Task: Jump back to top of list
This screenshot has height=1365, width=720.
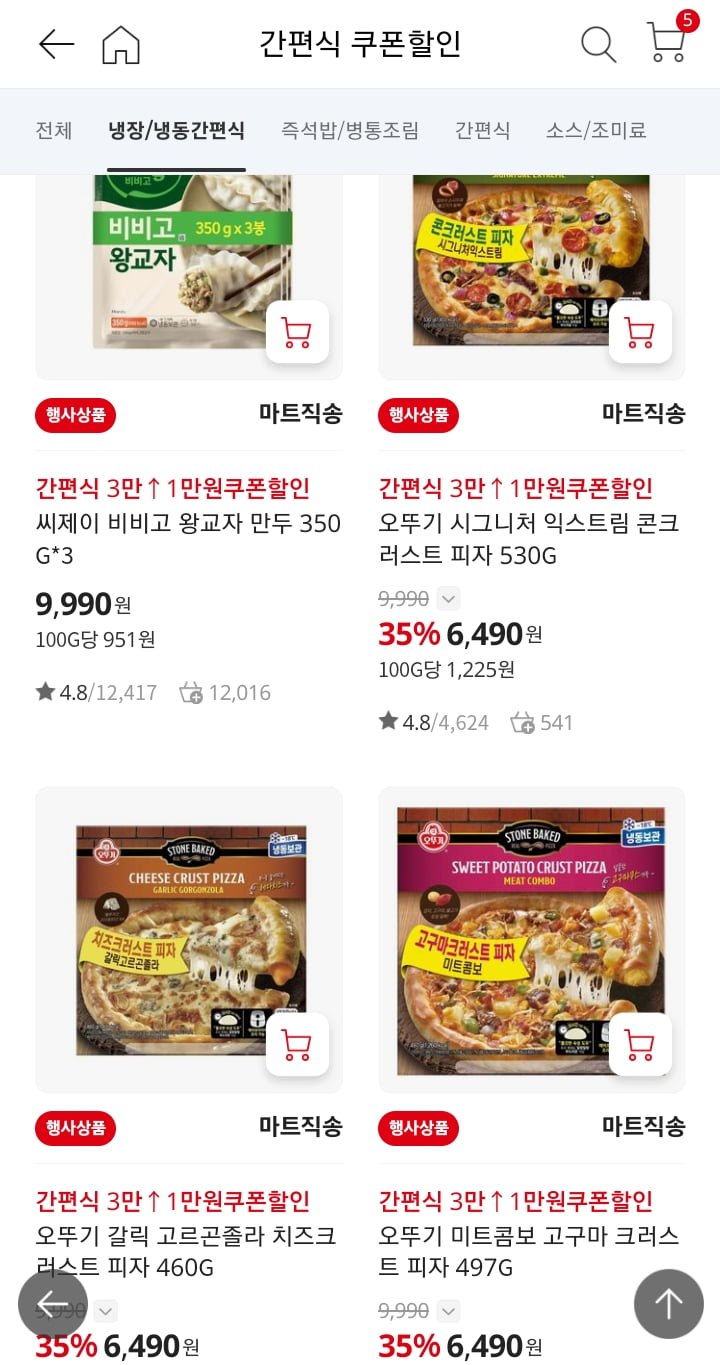Action: pos(668,1303)
